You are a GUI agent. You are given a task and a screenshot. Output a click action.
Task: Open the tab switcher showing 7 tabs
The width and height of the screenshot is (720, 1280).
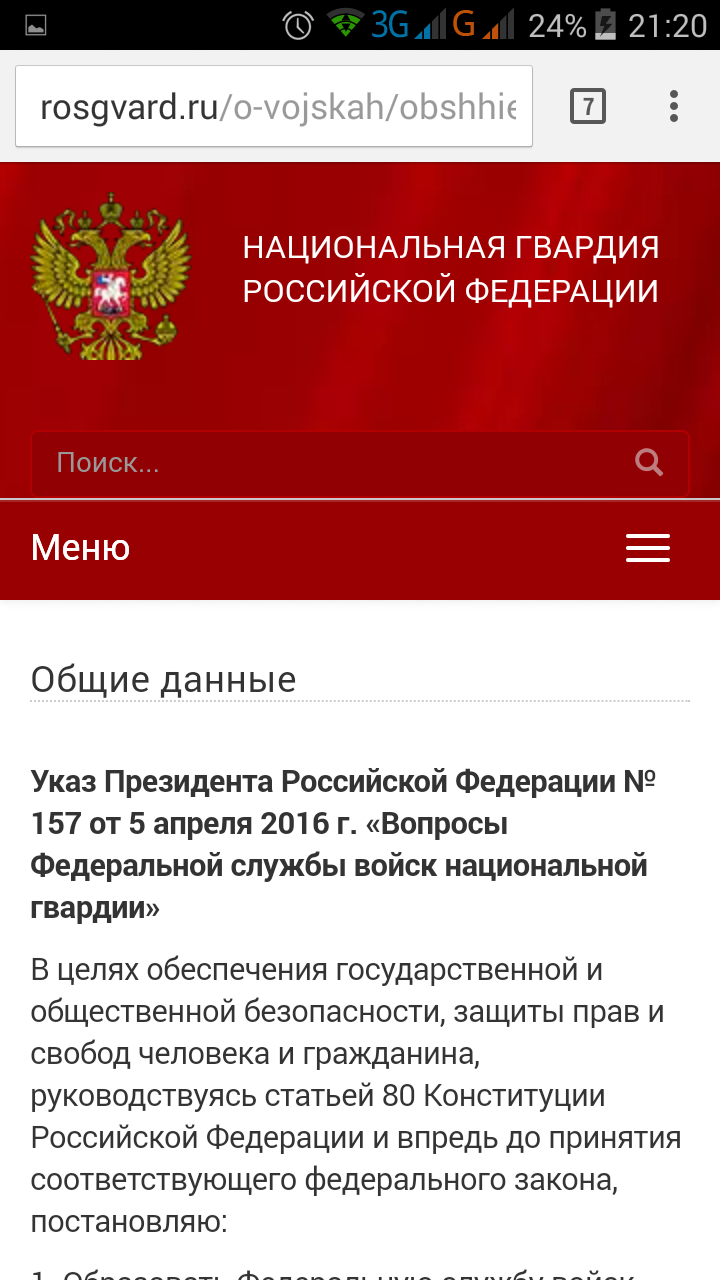coord(588,106)
